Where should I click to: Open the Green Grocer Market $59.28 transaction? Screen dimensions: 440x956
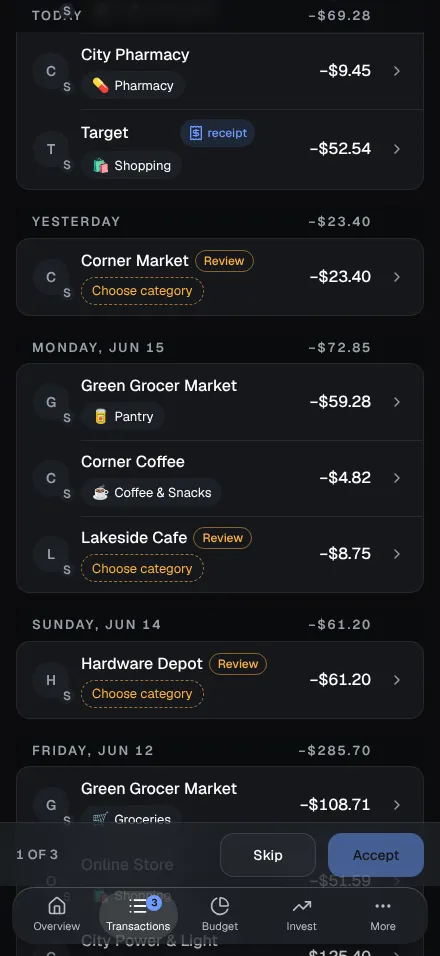tap(219, 402)
